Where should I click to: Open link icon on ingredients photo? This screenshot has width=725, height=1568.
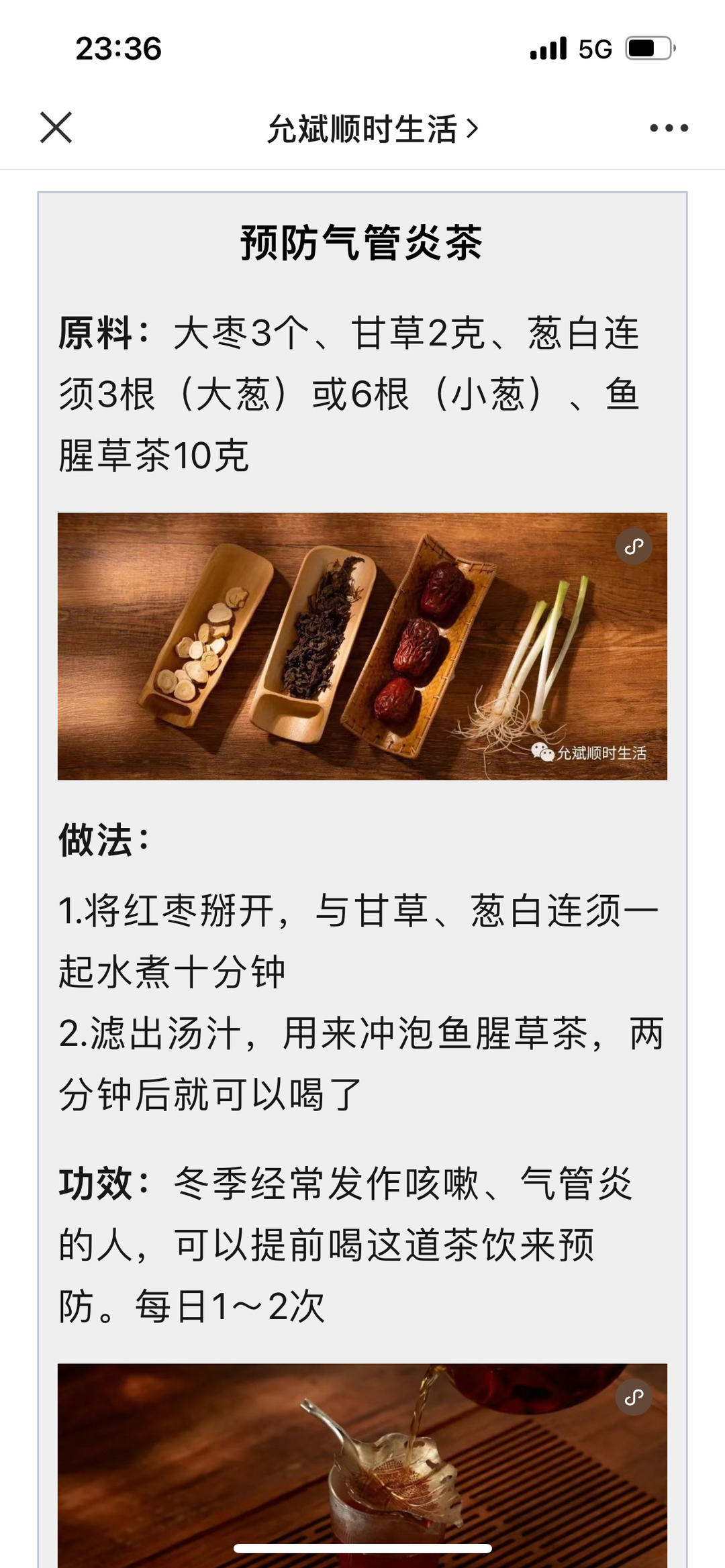634,546
